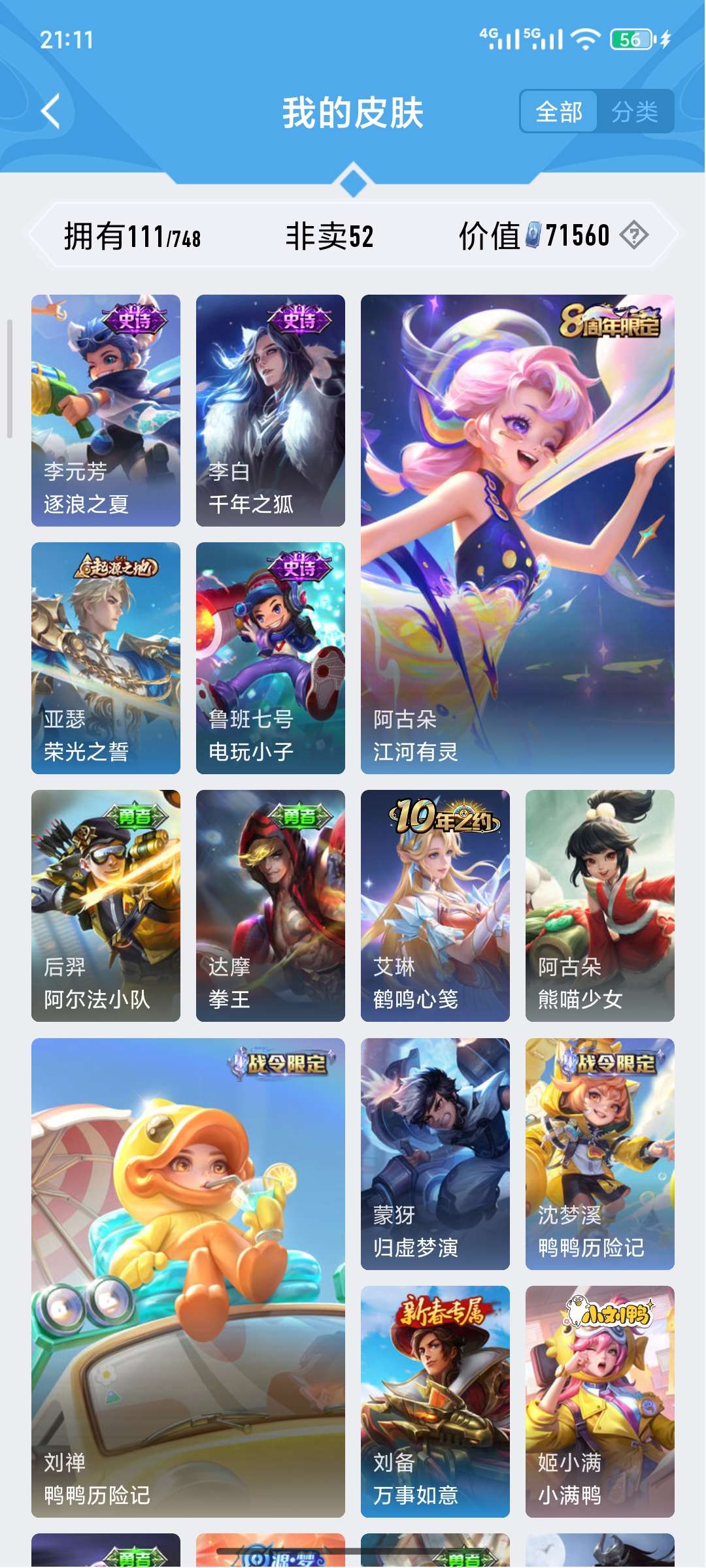The image size is (706, 1568).
Task: Open 刘禅 鸭鸭历险记 skin card
Action: point(188,1277)
